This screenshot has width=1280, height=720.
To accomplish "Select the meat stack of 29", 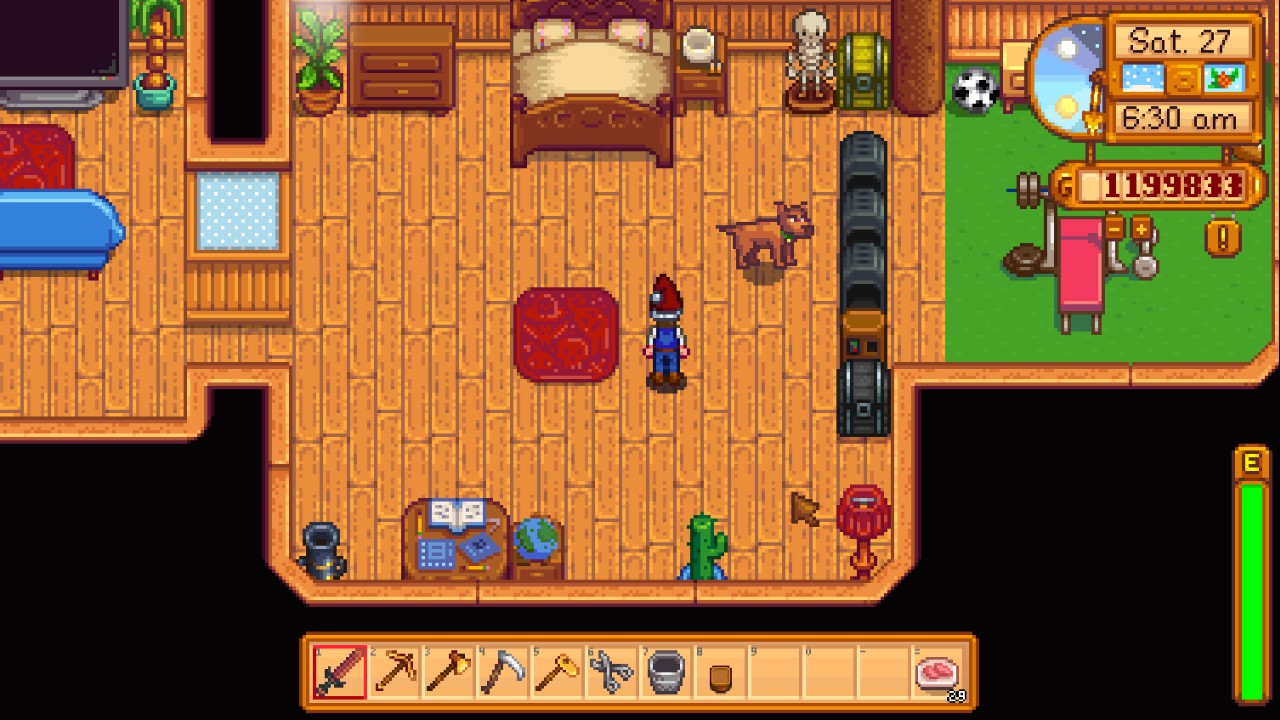I will click(937, 673).
